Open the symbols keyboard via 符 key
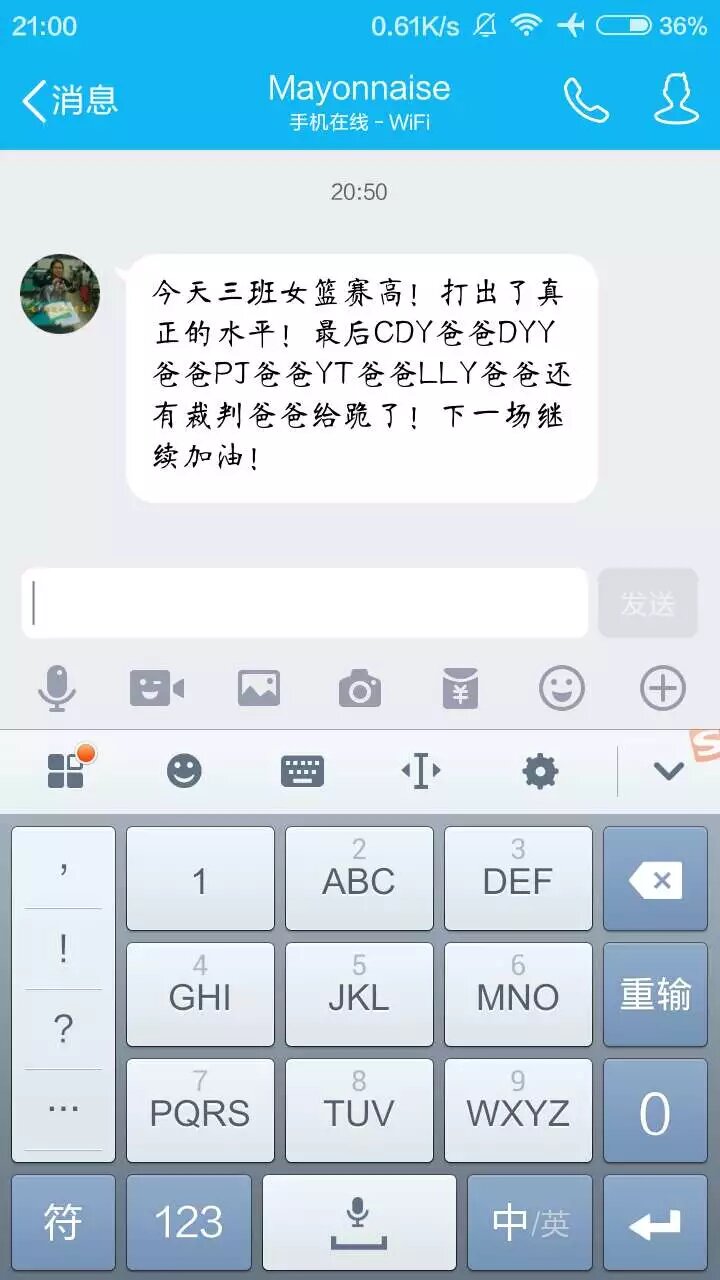Viewport: 720px width, 1280px height. click(x=62, y=1222)
